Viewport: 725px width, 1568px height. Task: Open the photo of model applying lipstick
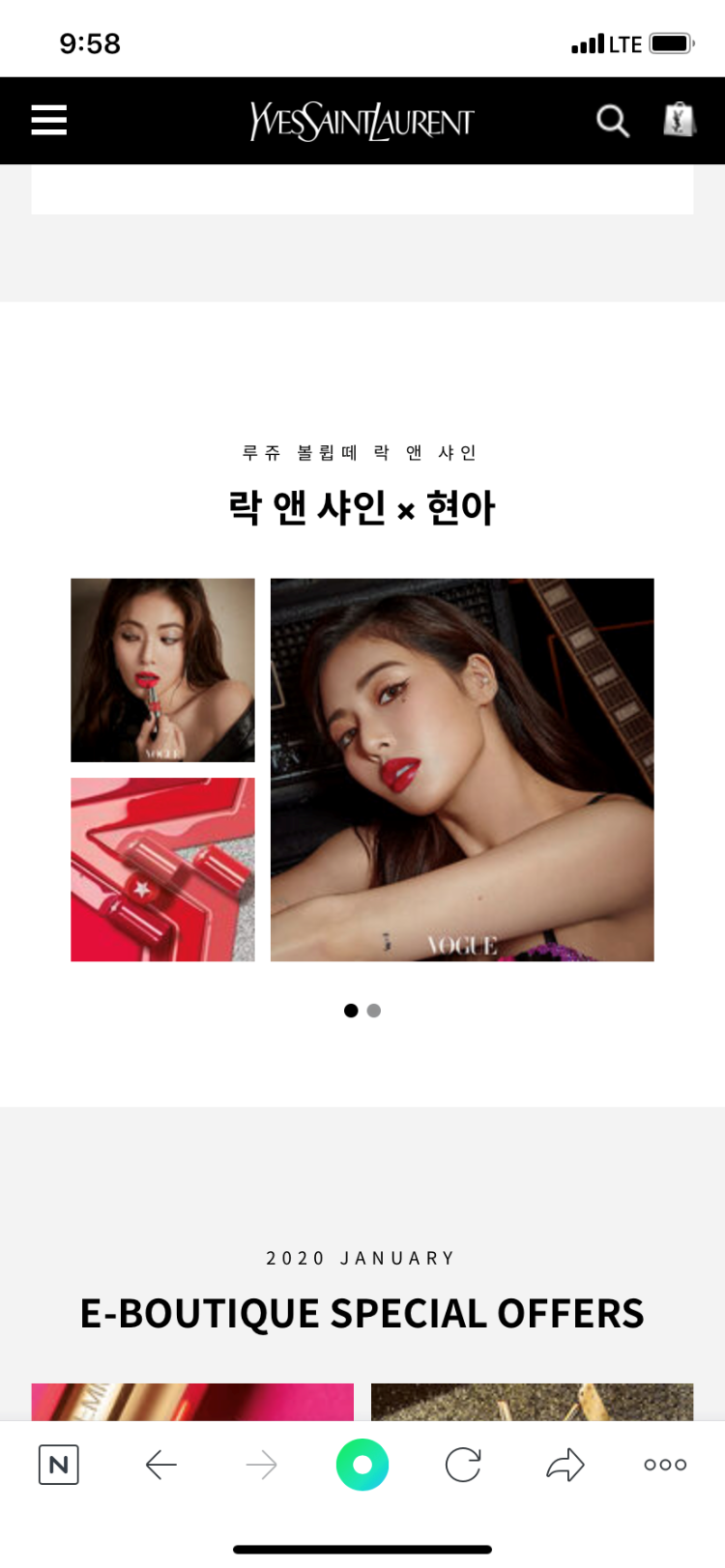coord(162,670)
